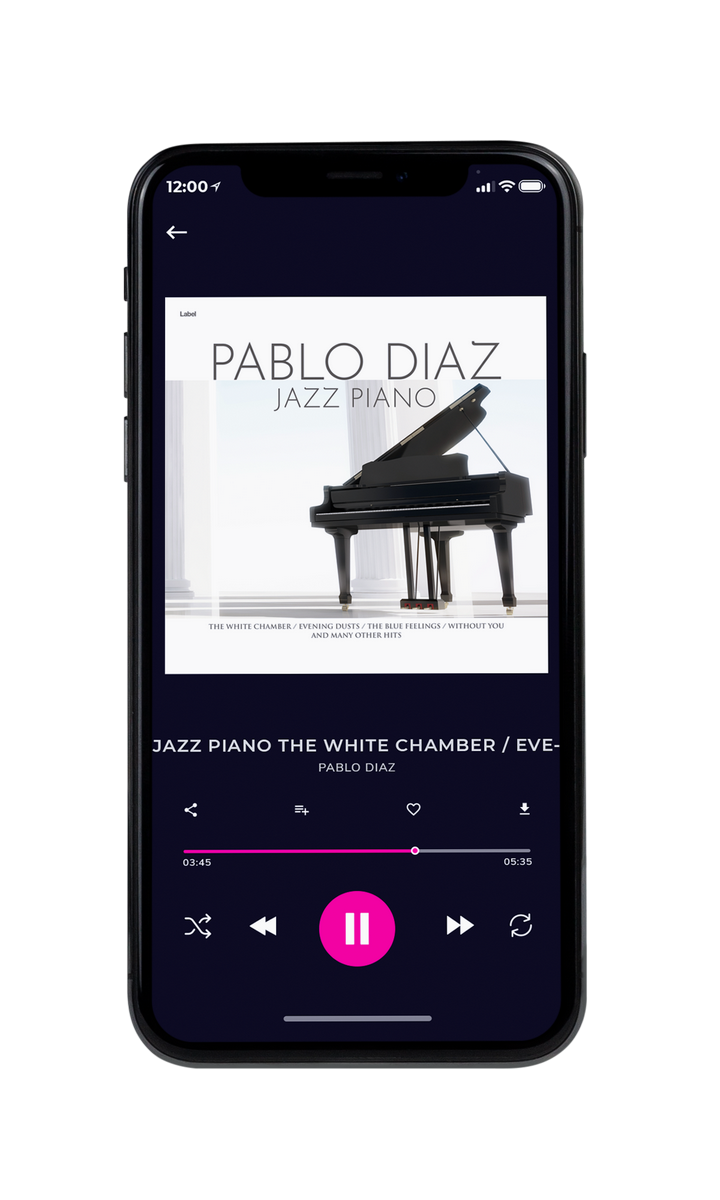Skip forward to the next track
The image size is (720, 1200).
460,926
